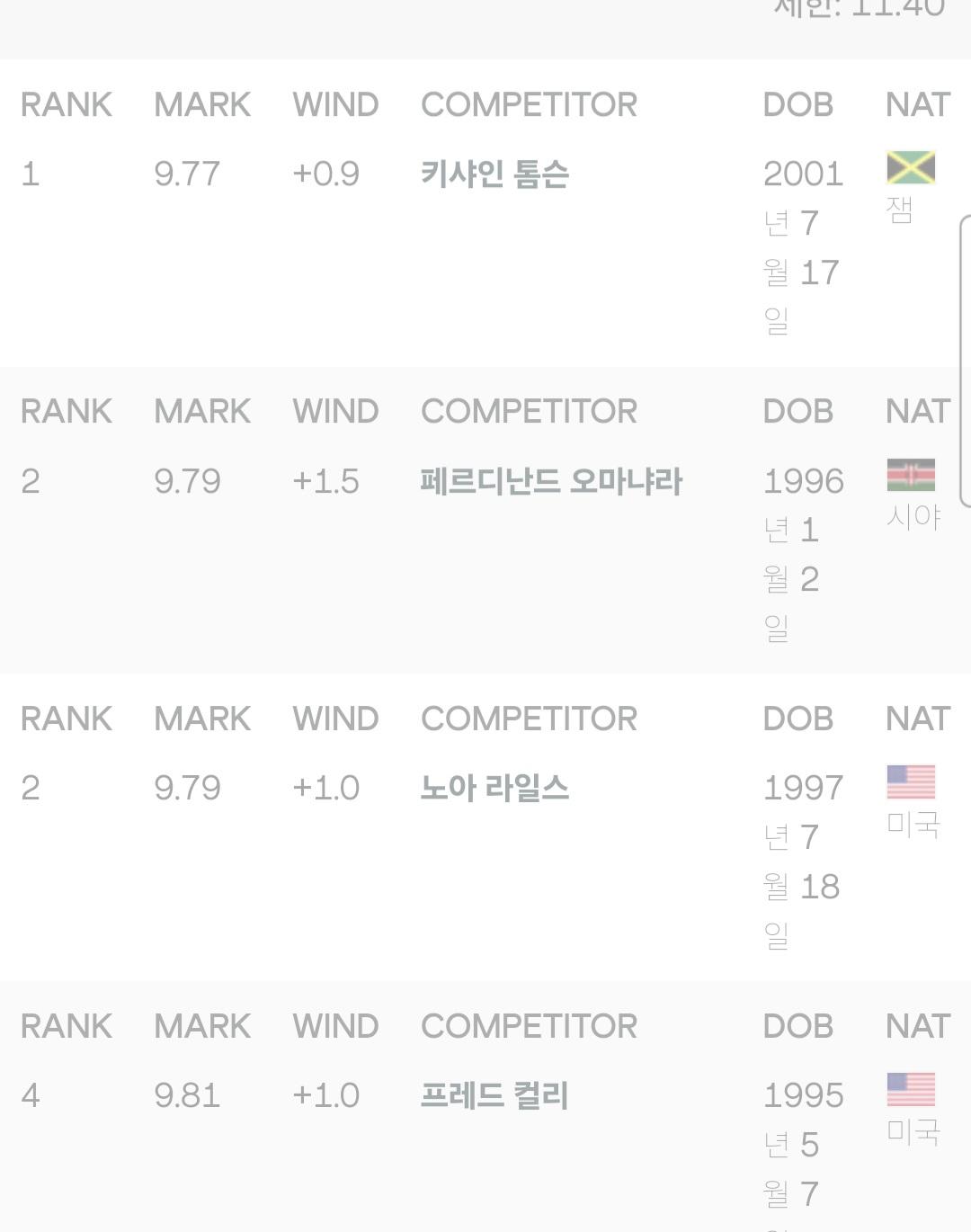Viewport: 971px width, 1232px height.
Task: View 노아 라일스 competitor page
Action: click(x=494, y=788)
